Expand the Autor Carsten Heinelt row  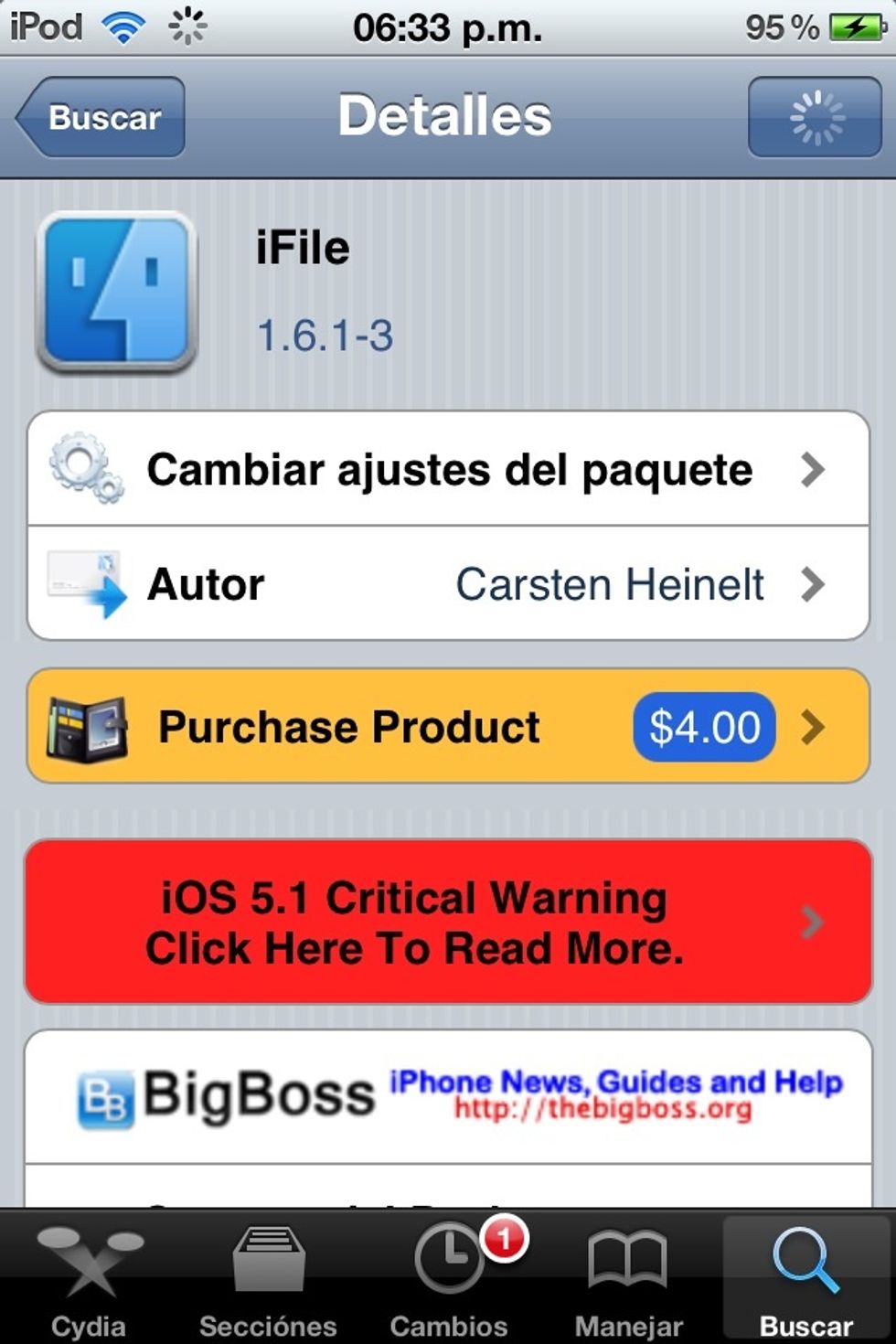pyautogui.click(x=448, y=583)
